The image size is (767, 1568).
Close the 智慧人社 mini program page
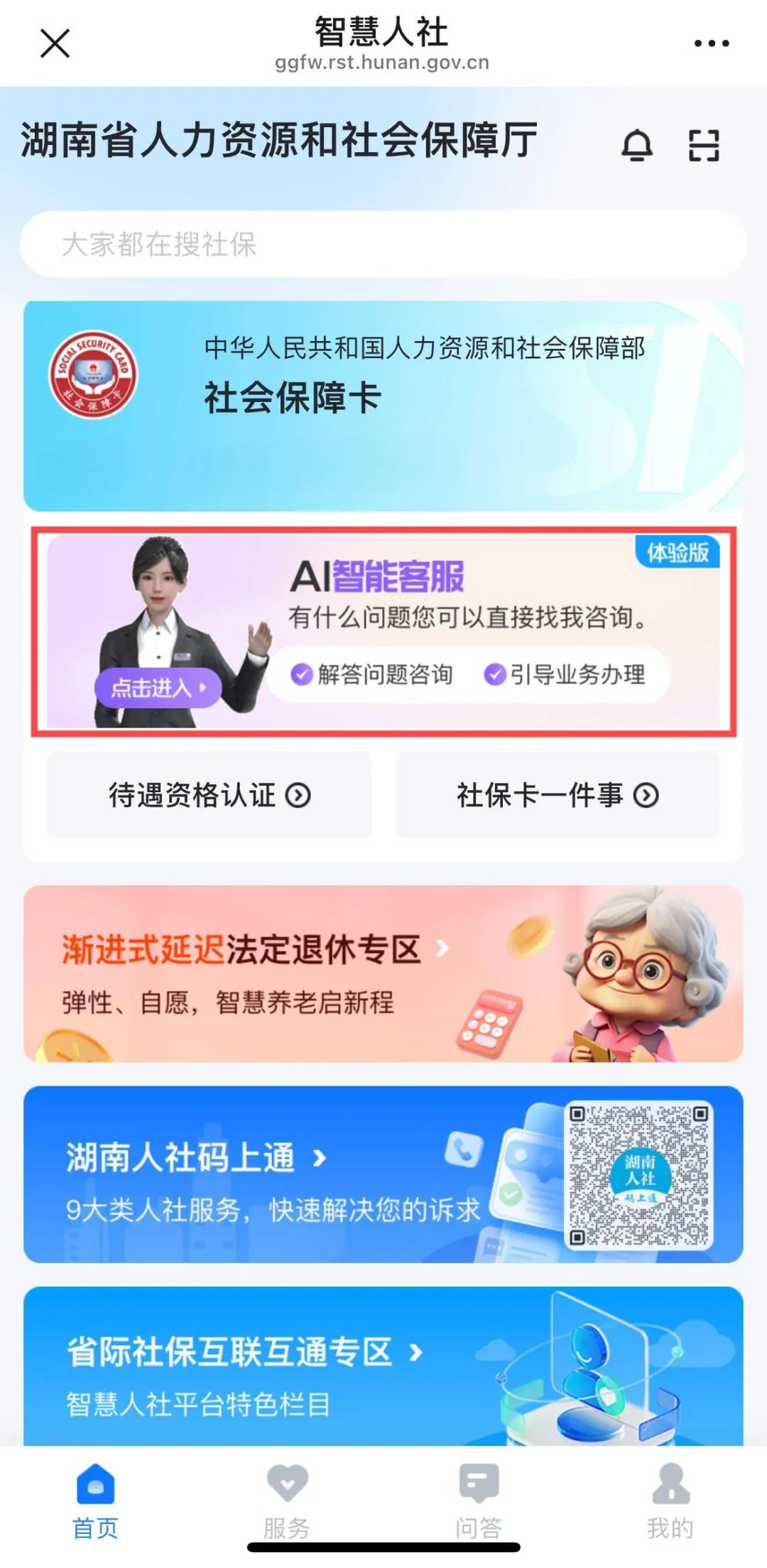(x=55, y=43)
